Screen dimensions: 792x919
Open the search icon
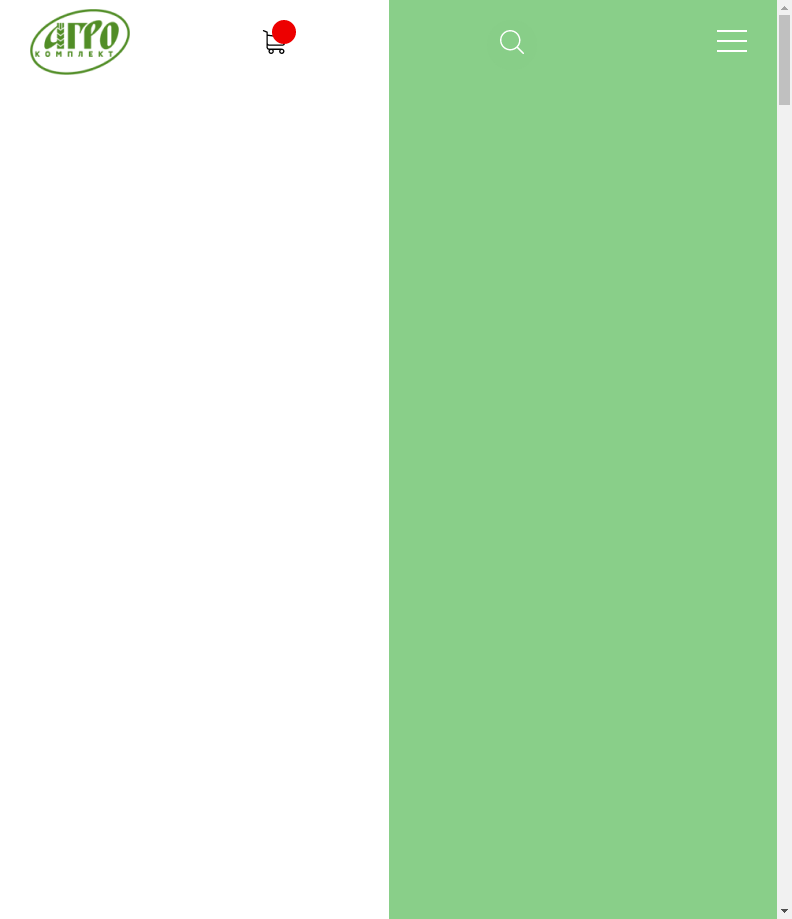tap(512, 42)
